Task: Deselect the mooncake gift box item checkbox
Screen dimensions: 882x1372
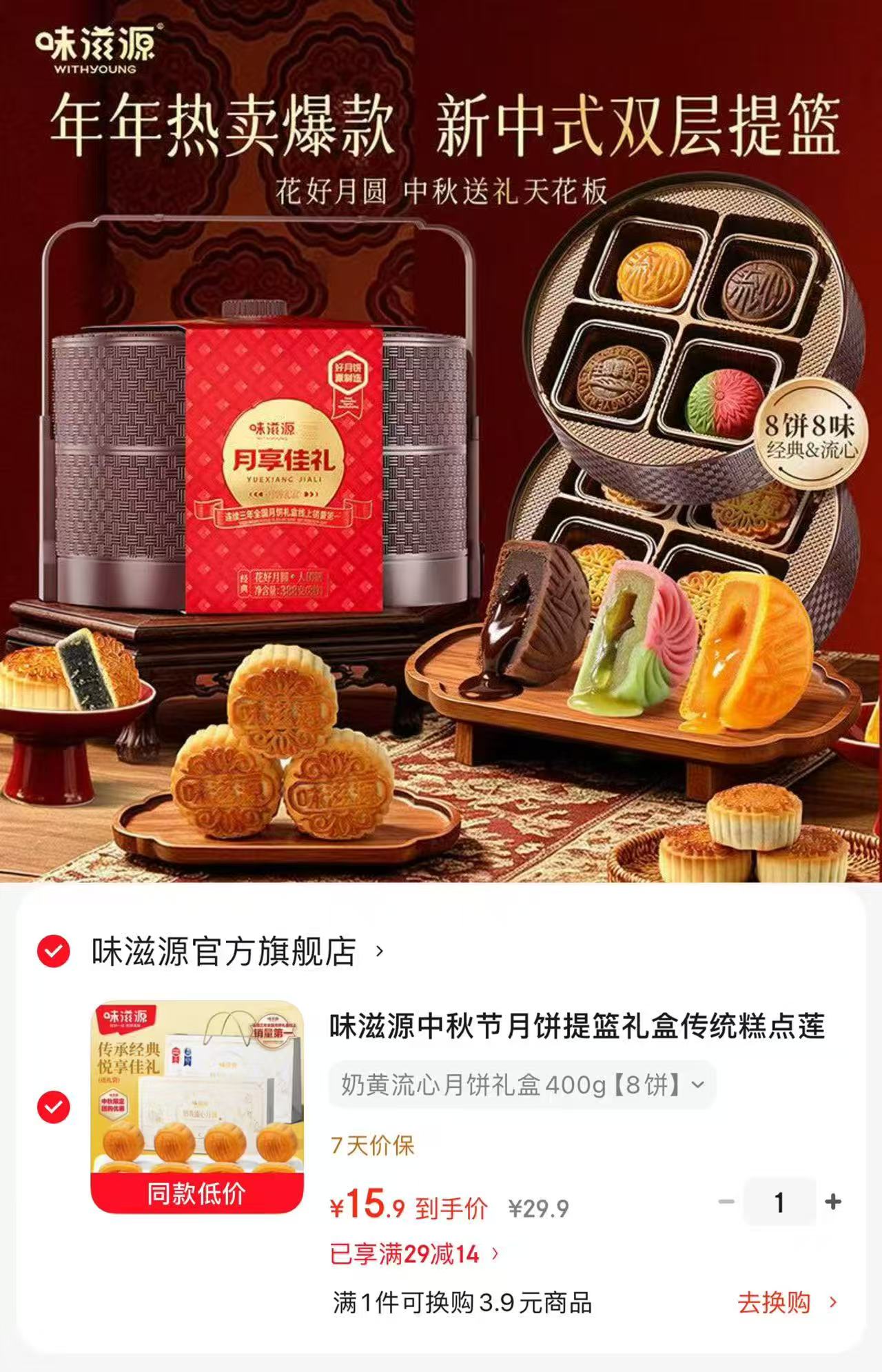Action: pos(53,1107)
